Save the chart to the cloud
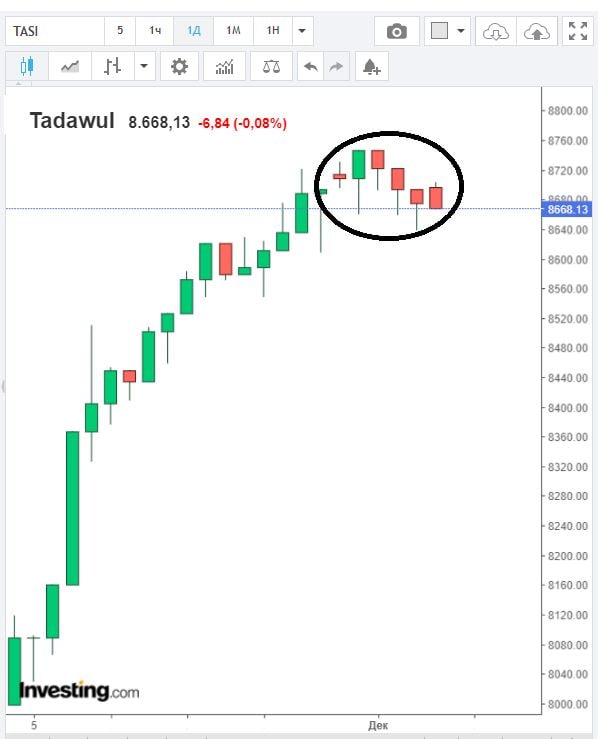609x739 pixels. [537, 32]
